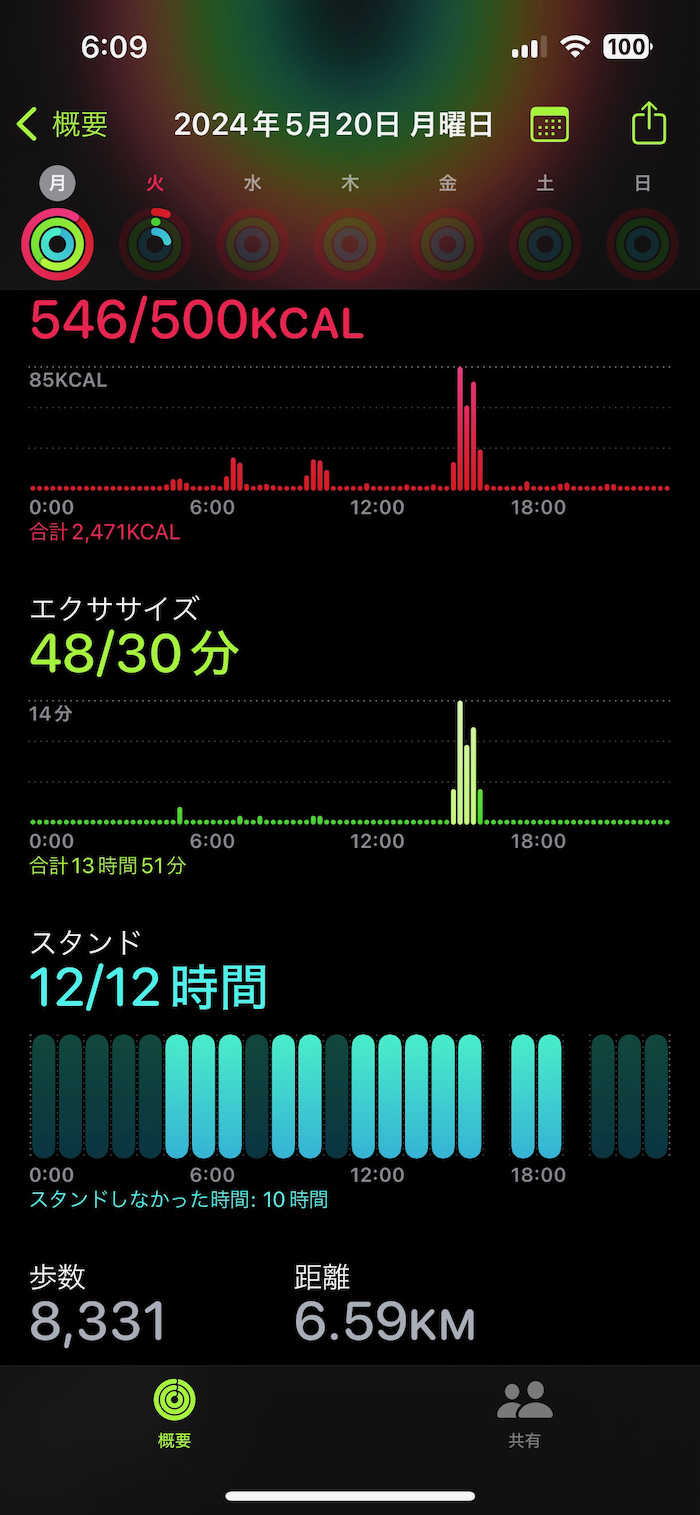Viewport: 700px width, 1515px height.
Task: Open the calendar date picker
Action: pos(549,125)
